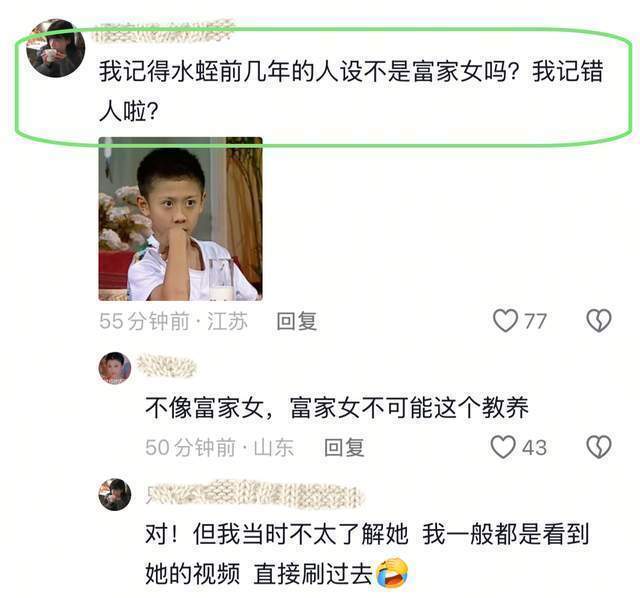Like the reply with 43 likes
This screenshot has width=640, height=598.
click(503, 447)
